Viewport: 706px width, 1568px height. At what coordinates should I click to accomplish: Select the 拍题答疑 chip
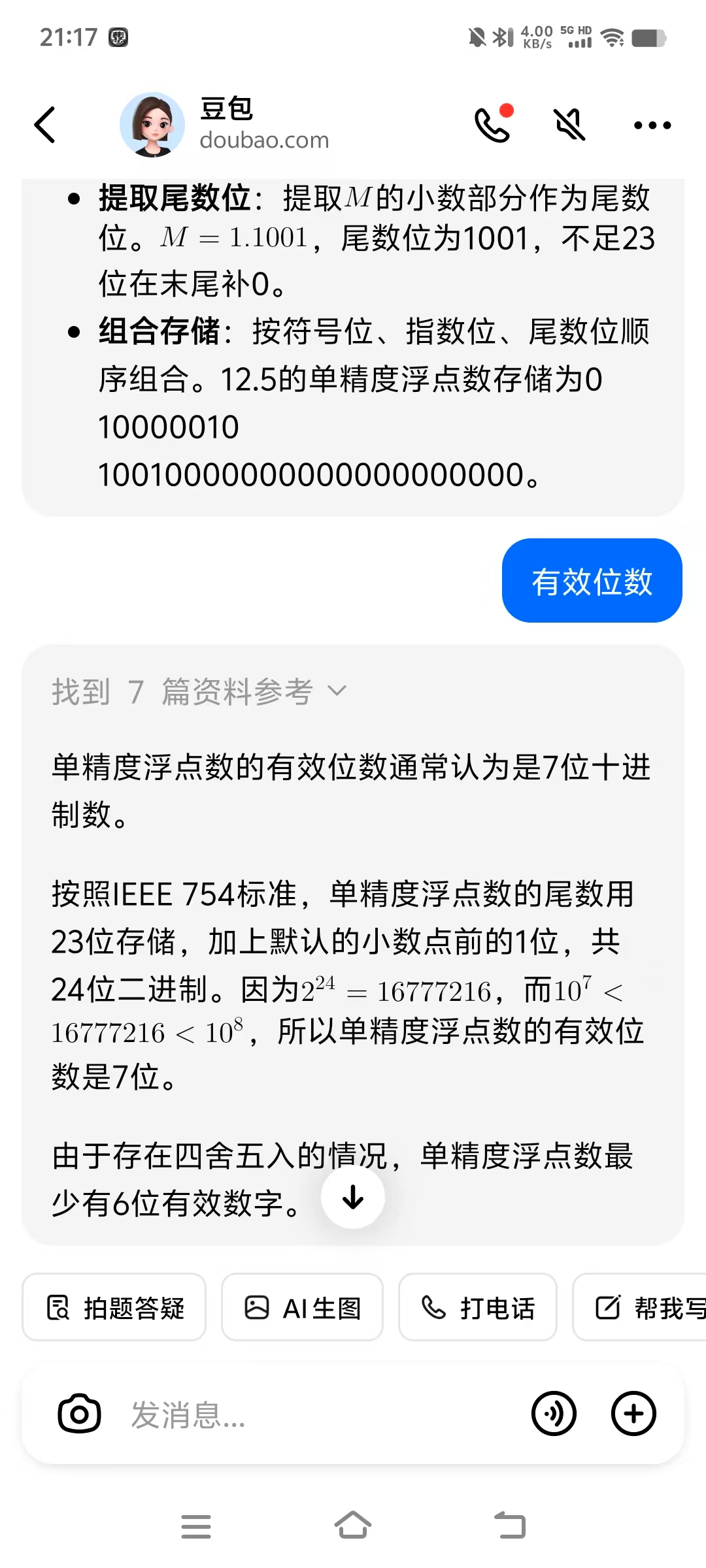114,1307
